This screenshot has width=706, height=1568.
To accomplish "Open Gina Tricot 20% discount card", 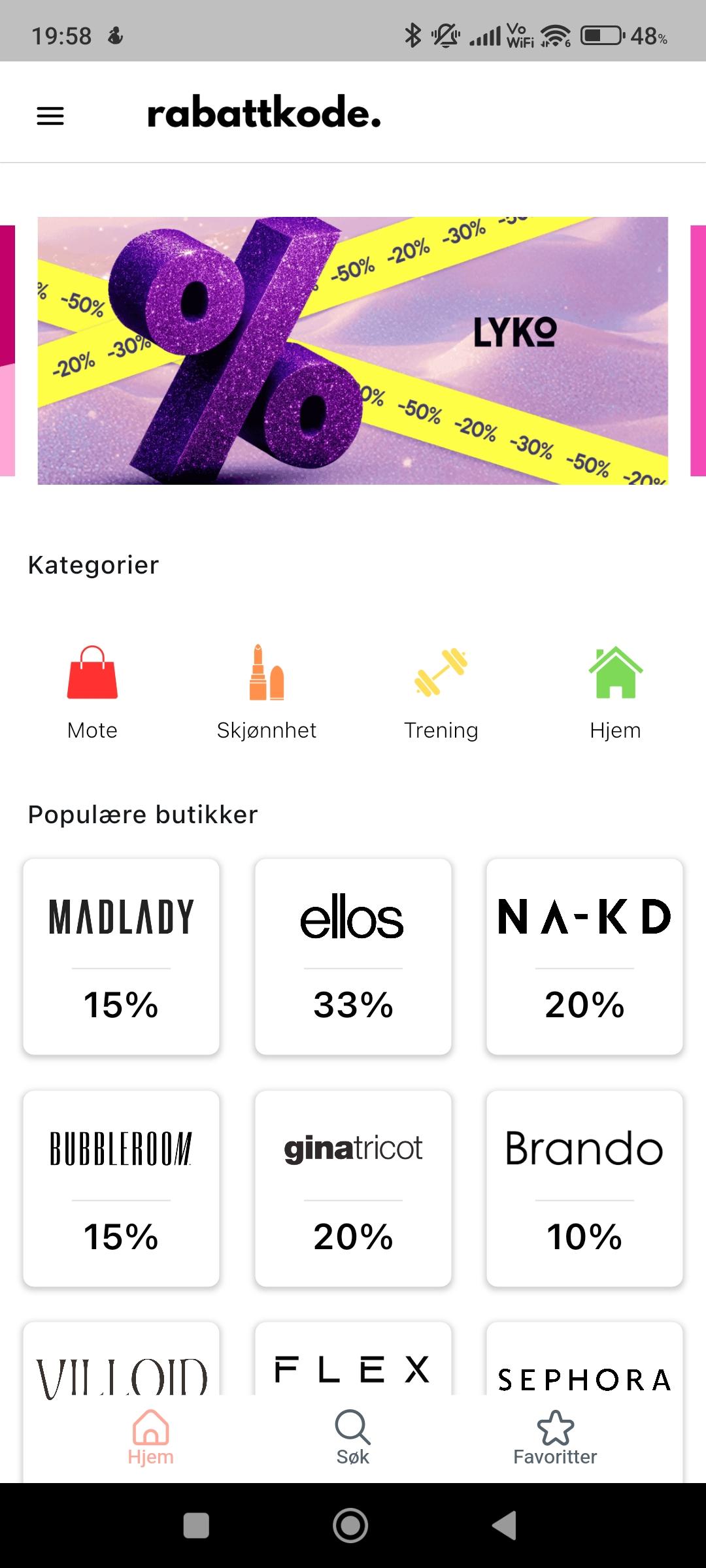I will click(x=353, y=1188).
